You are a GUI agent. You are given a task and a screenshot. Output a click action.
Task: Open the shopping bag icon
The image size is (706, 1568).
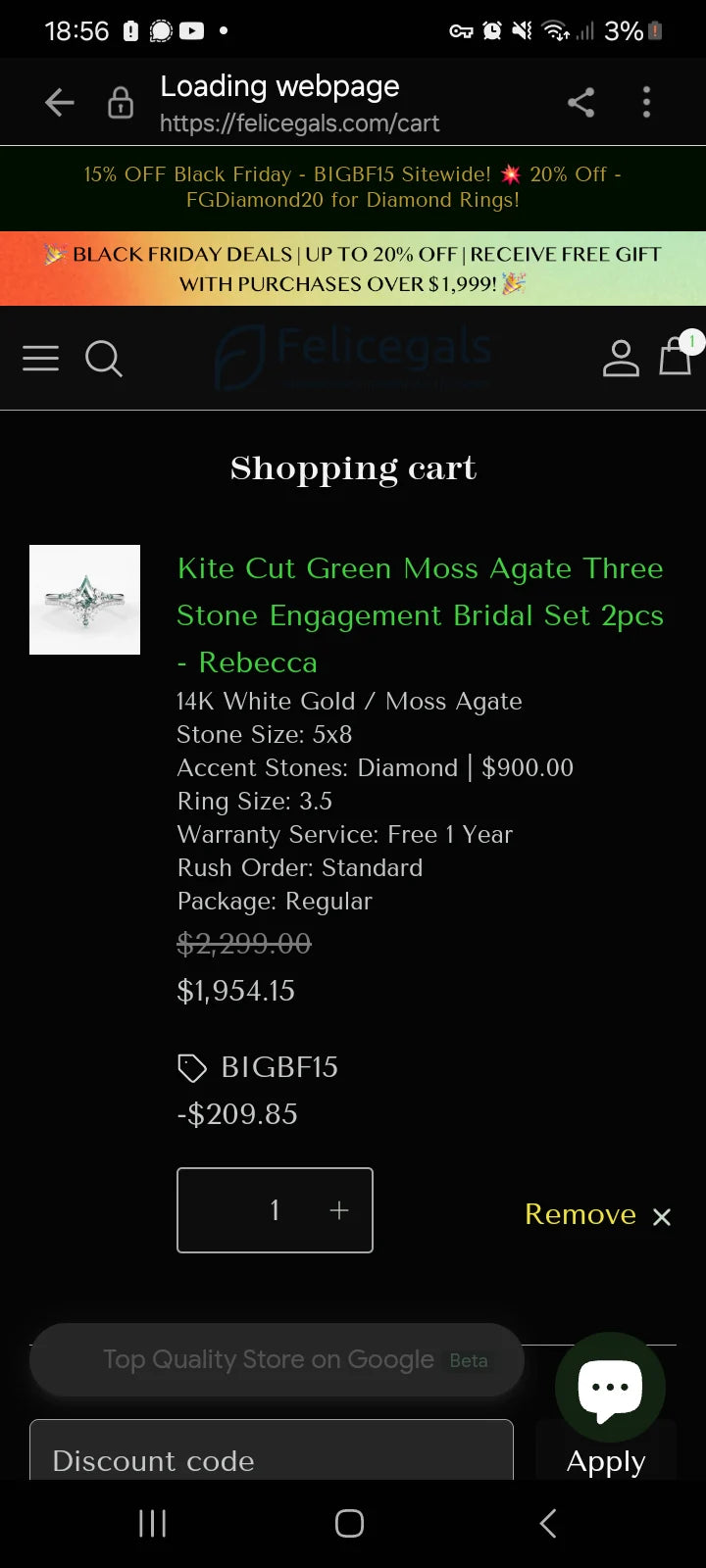675,357
